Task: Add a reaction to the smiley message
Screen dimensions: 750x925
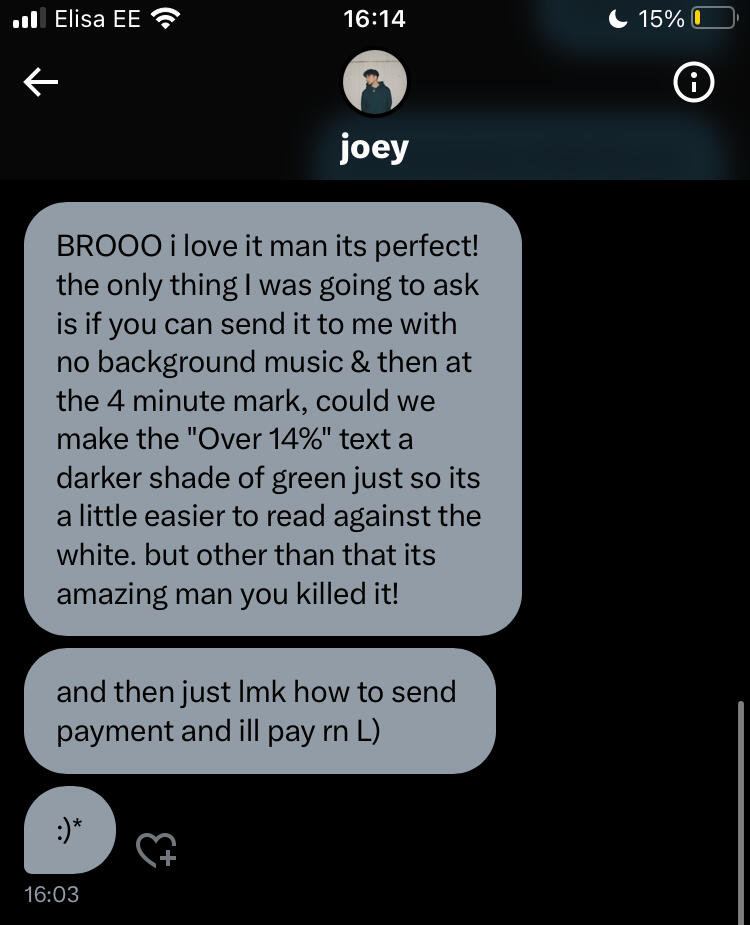Action: [156, 850]
